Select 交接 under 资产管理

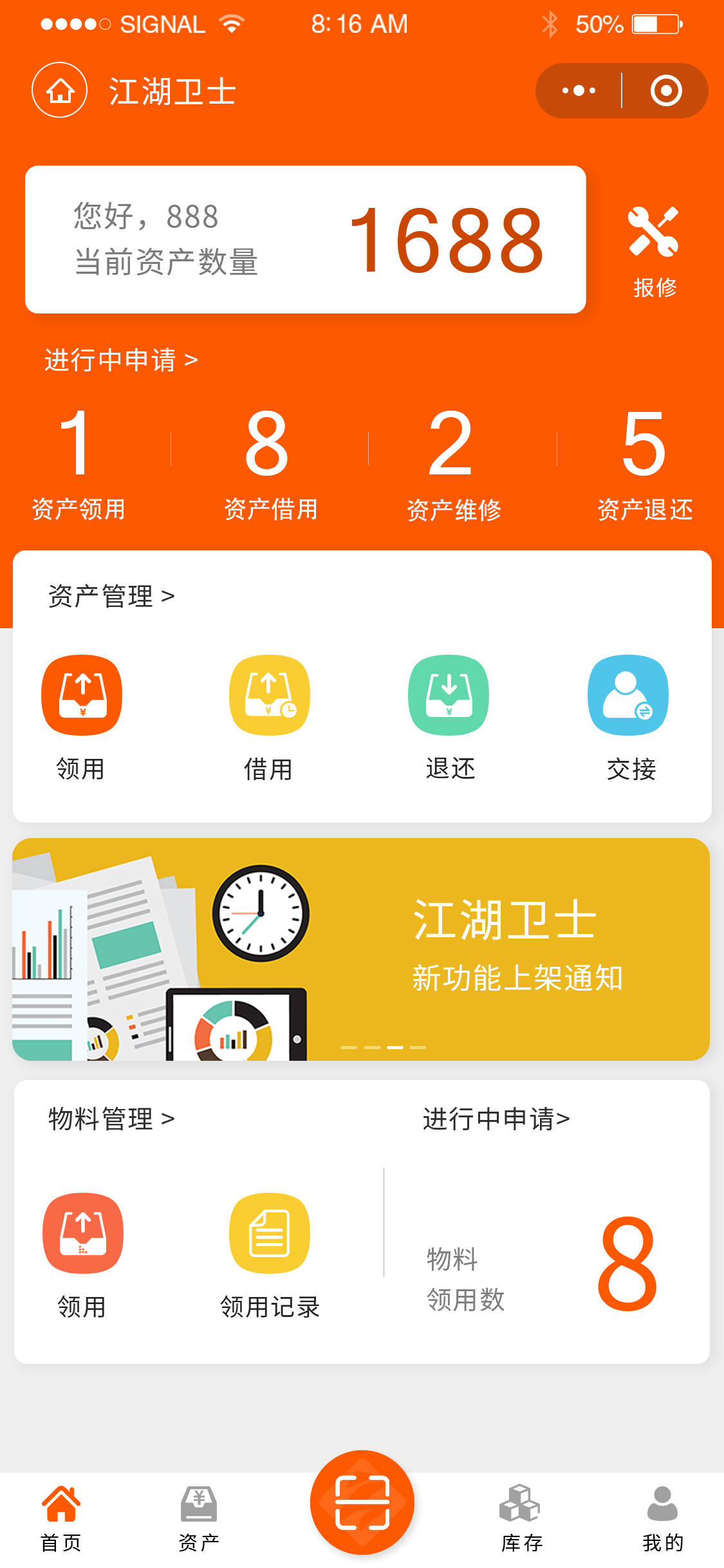click(629, 716)
